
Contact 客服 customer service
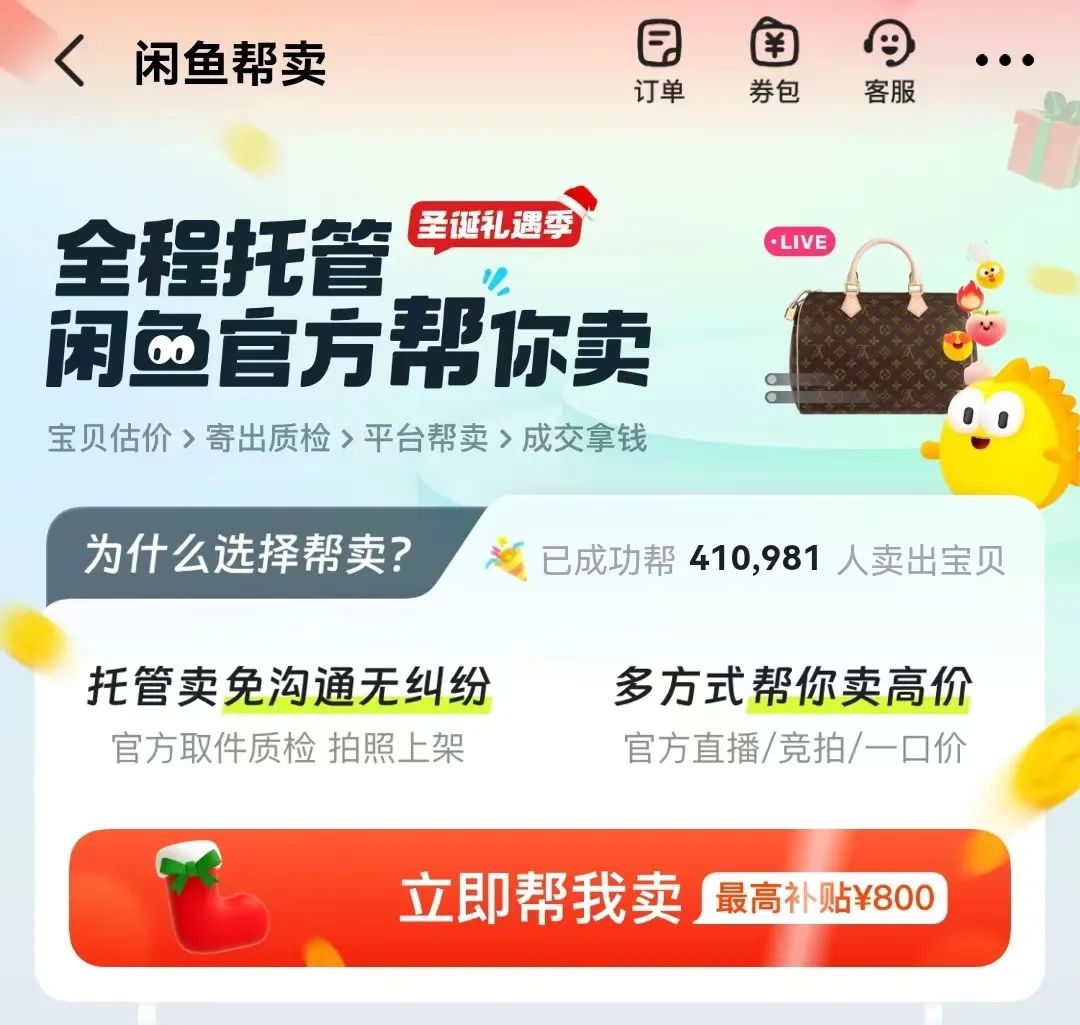(889, 60)
